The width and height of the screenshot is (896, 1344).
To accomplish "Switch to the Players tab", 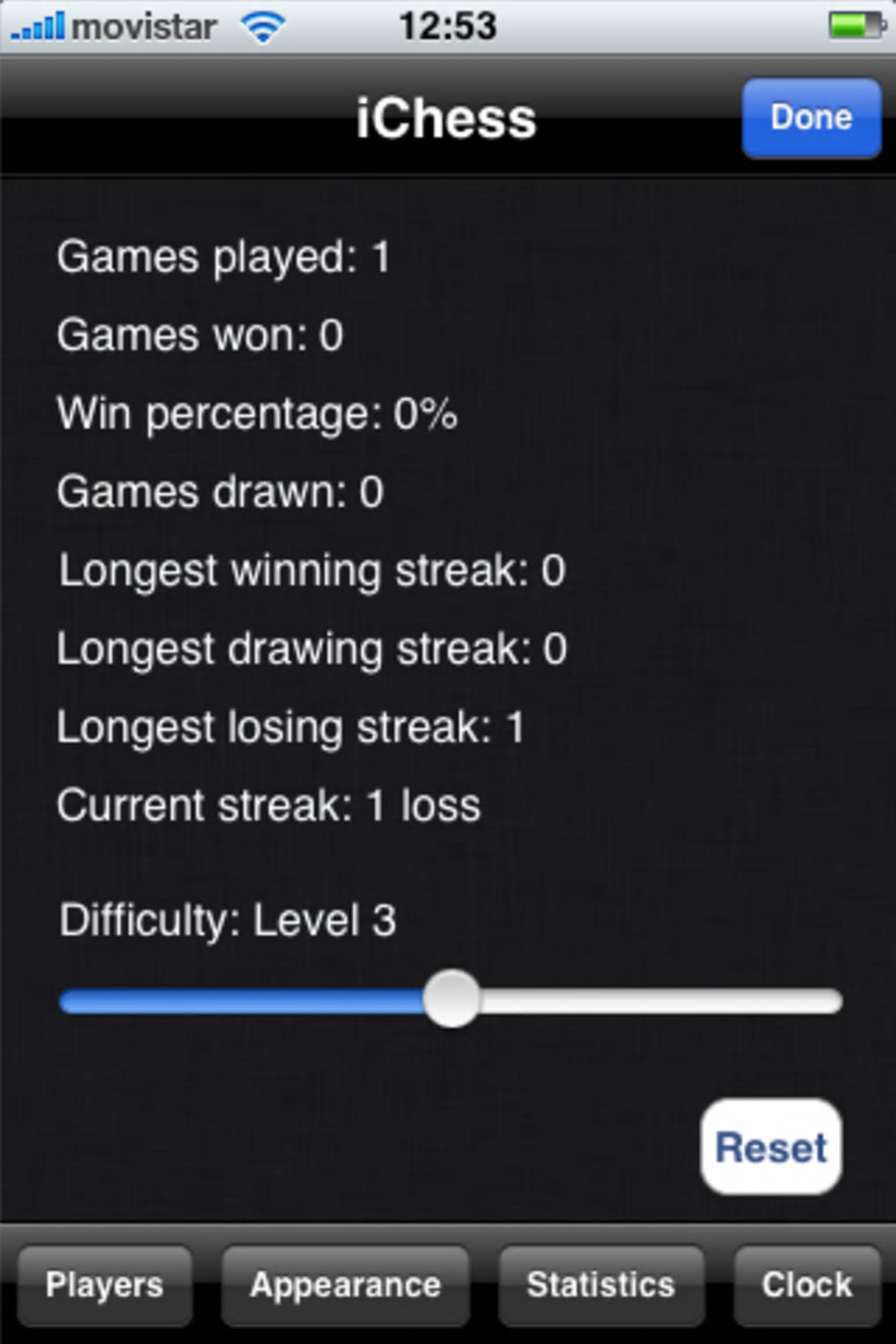I will pos(105,1285).
